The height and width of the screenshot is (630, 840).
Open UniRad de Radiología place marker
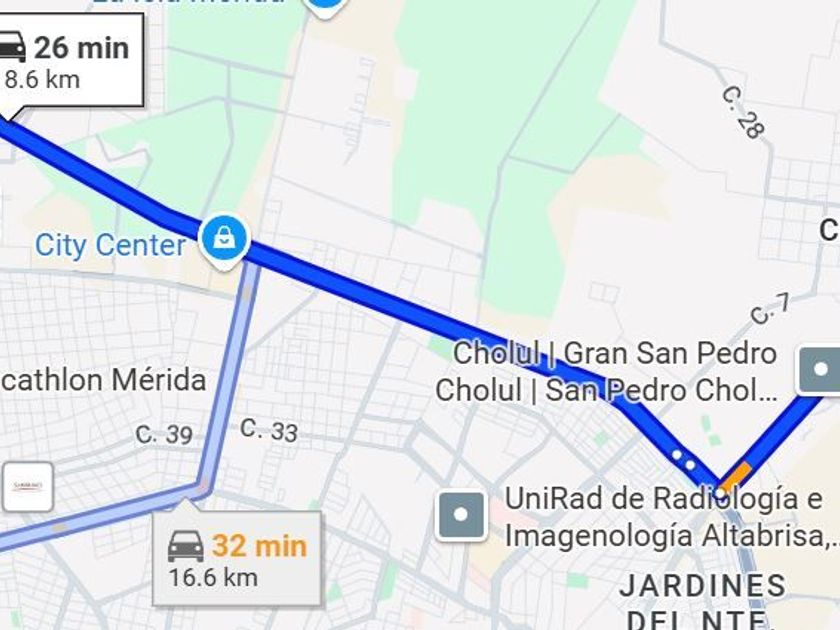[461, 516]
